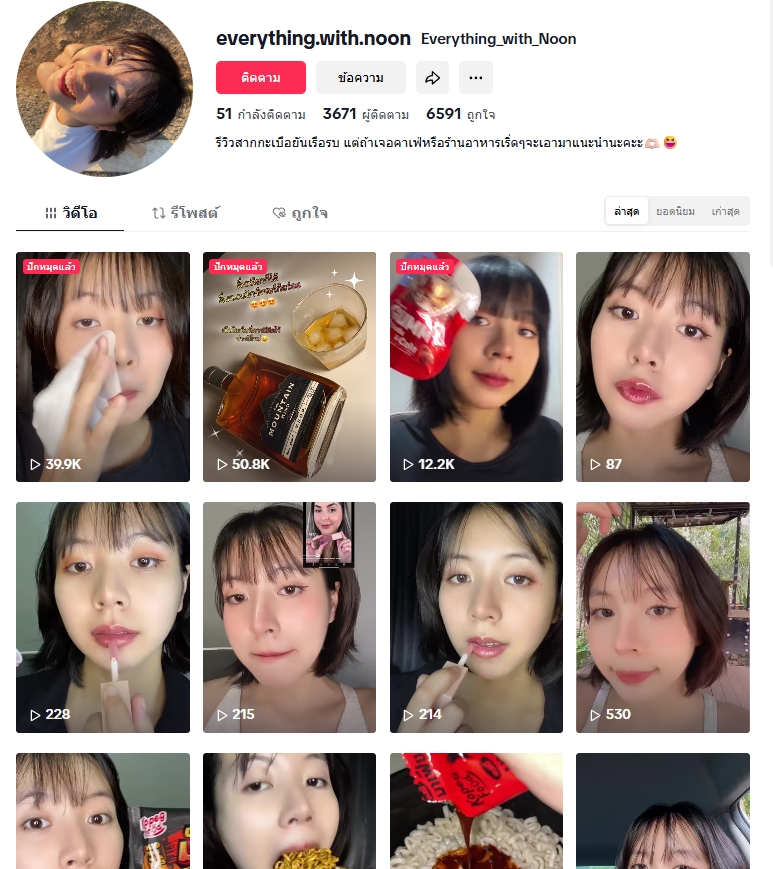The image size is (773, 869).
Task: Play the pinned video with 12.2K views
Action: click(476, 366)
